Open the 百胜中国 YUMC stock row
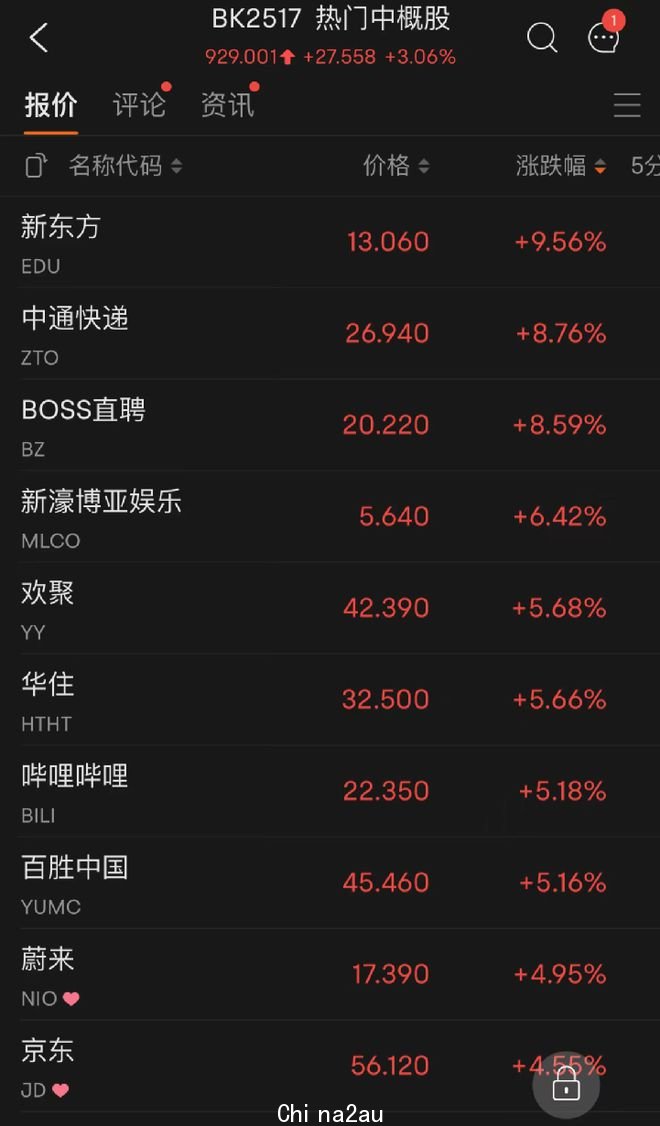This screenshot has width=660, height=1126. (x=330, y=883)
